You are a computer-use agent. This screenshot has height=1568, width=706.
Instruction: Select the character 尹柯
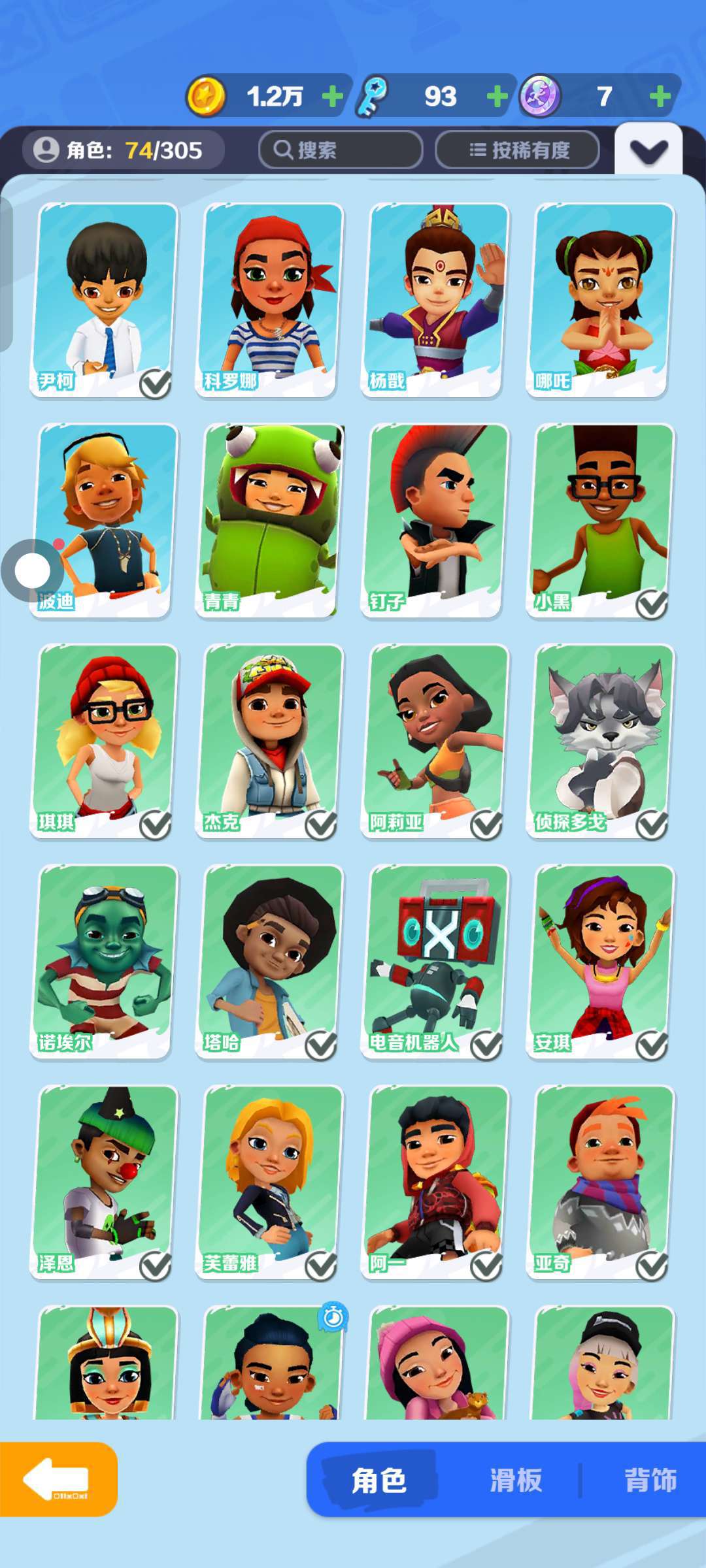click(105, 301)
